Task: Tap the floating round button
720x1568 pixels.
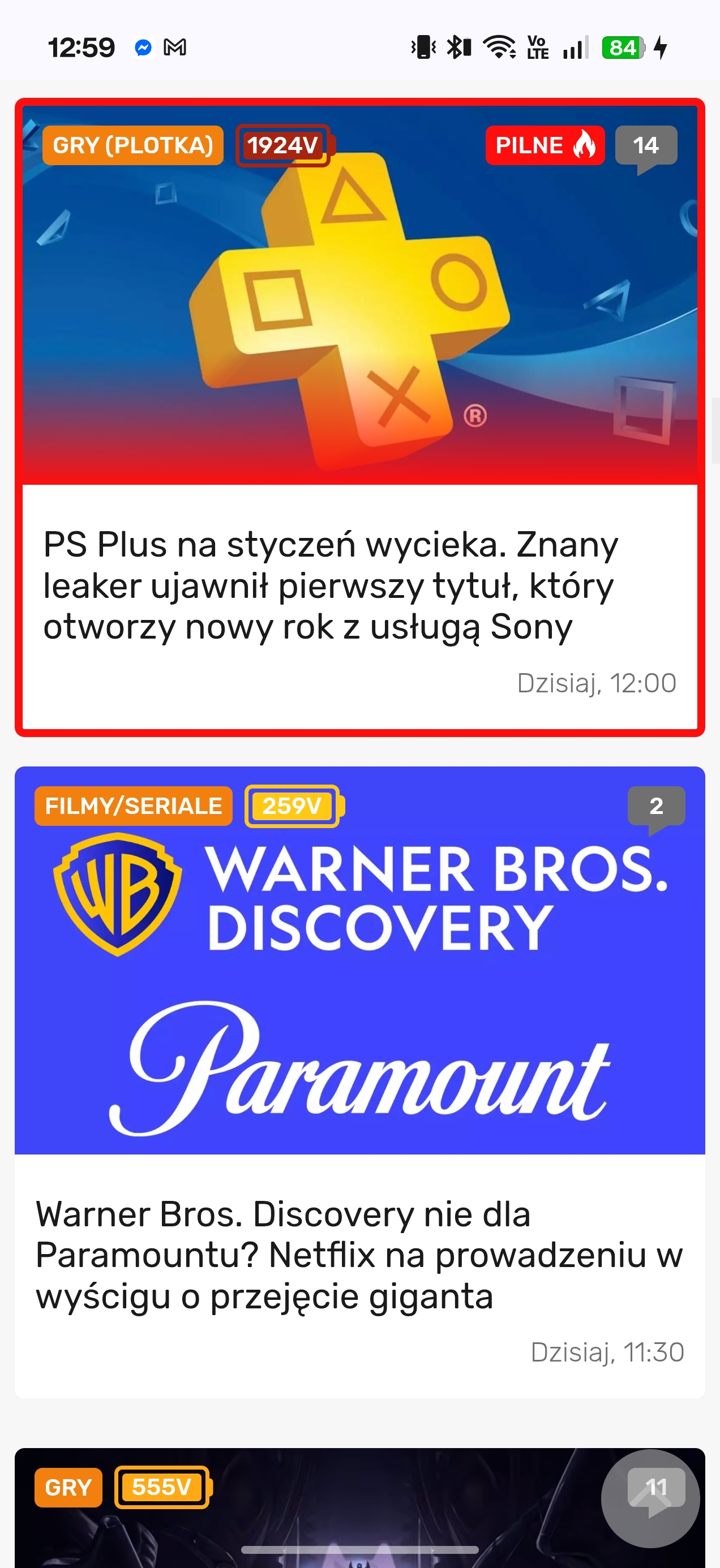Action: pyautogui.click(x=649, y=1498)
